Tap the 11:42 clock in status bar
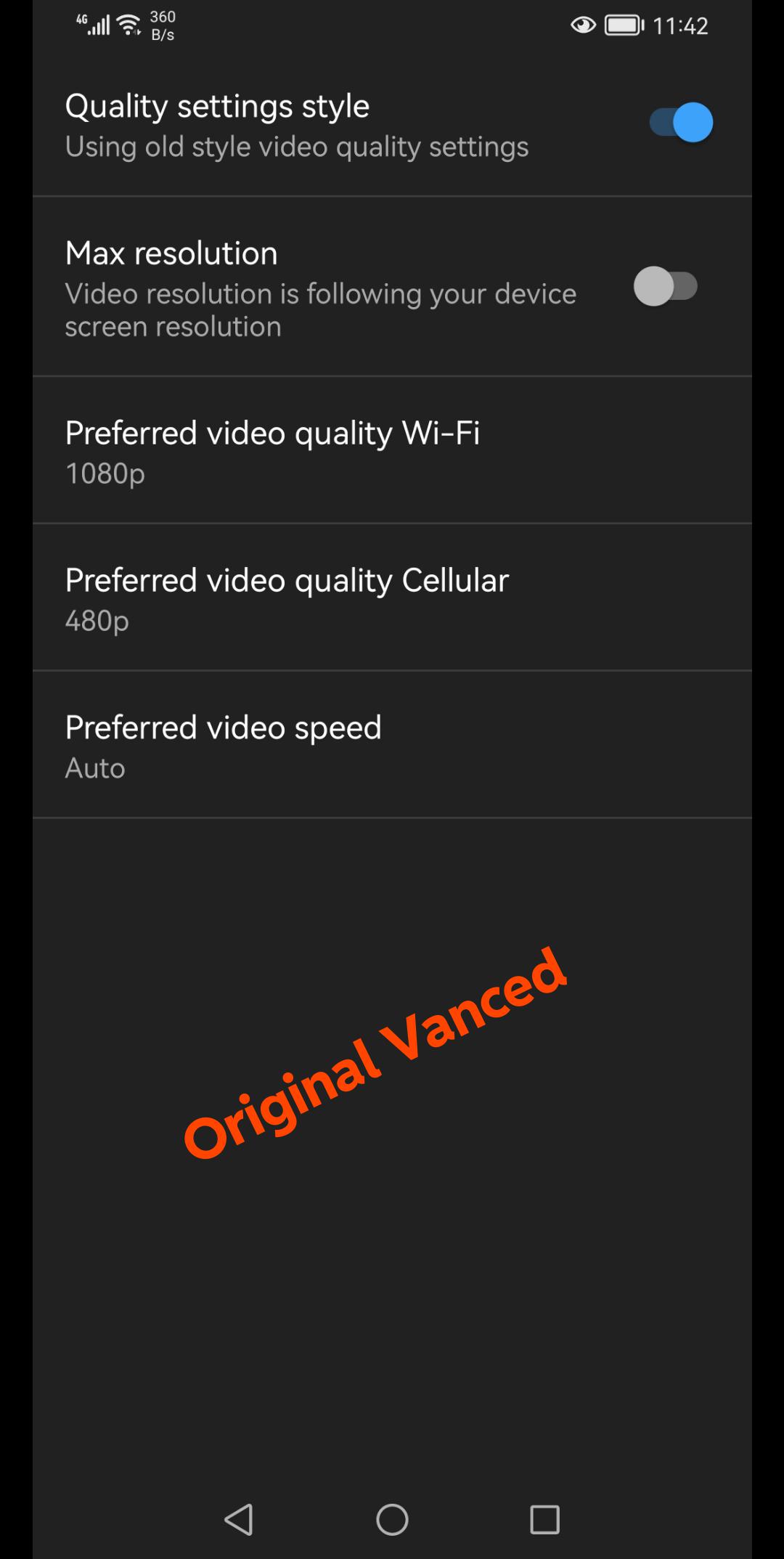The image size is (784, 1559). pyautogui.click(x=682, y=25)
